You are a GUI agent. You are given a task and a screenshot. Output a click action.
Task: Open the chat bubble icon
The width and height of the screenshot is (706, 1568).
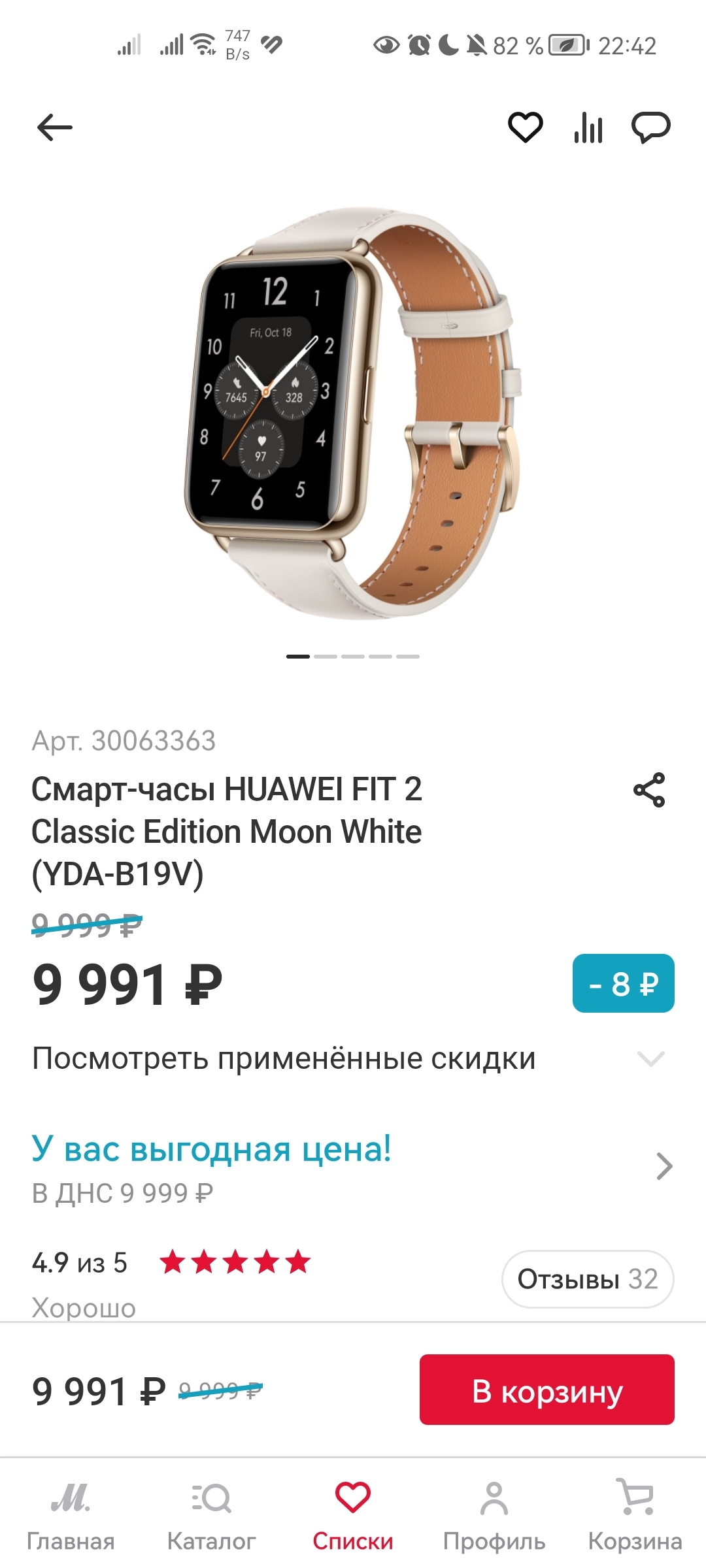click(651, 127)
